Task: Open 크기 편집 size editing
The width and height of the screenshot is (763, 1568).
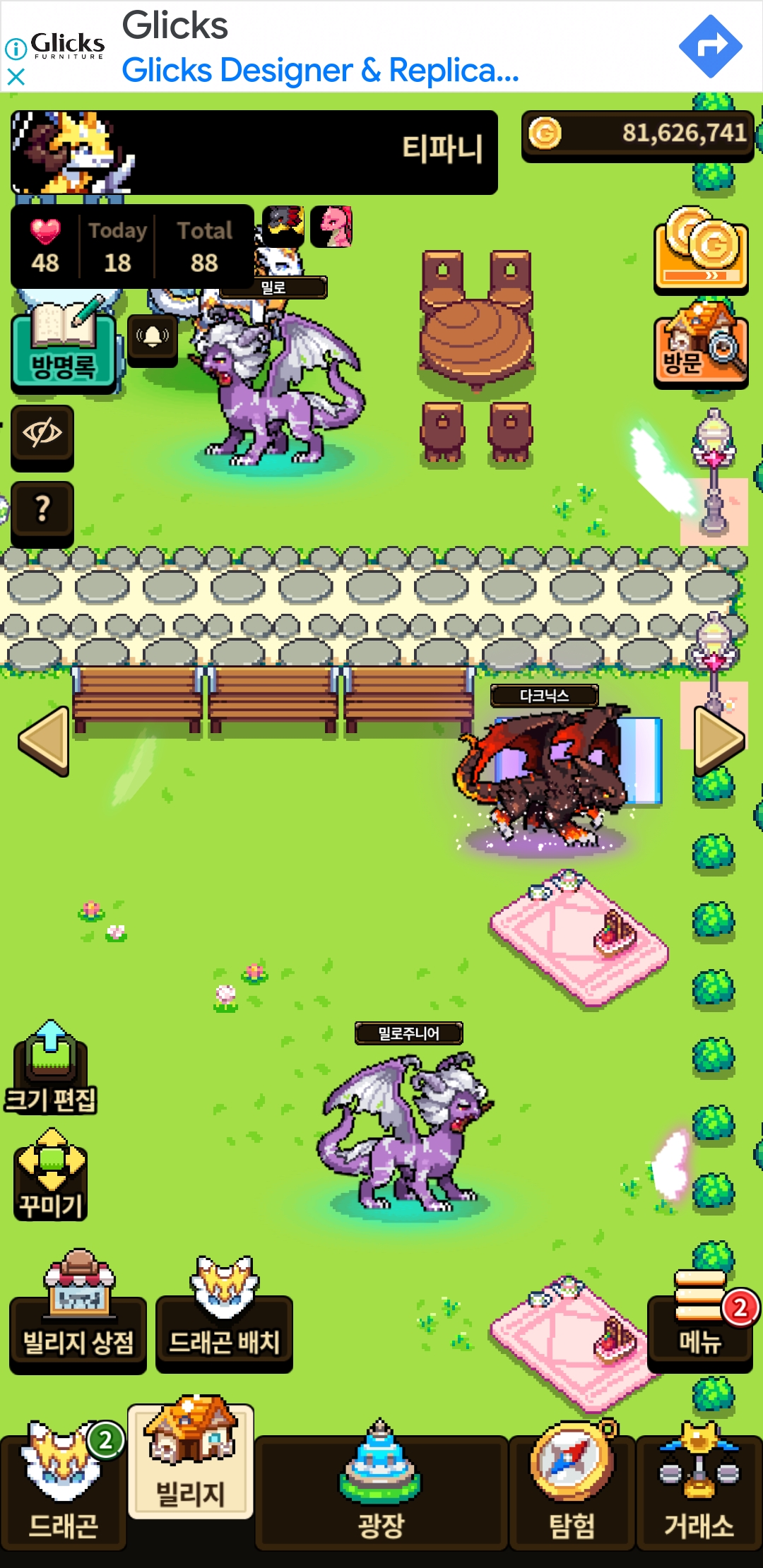Action: click(x=51, y=1068)
